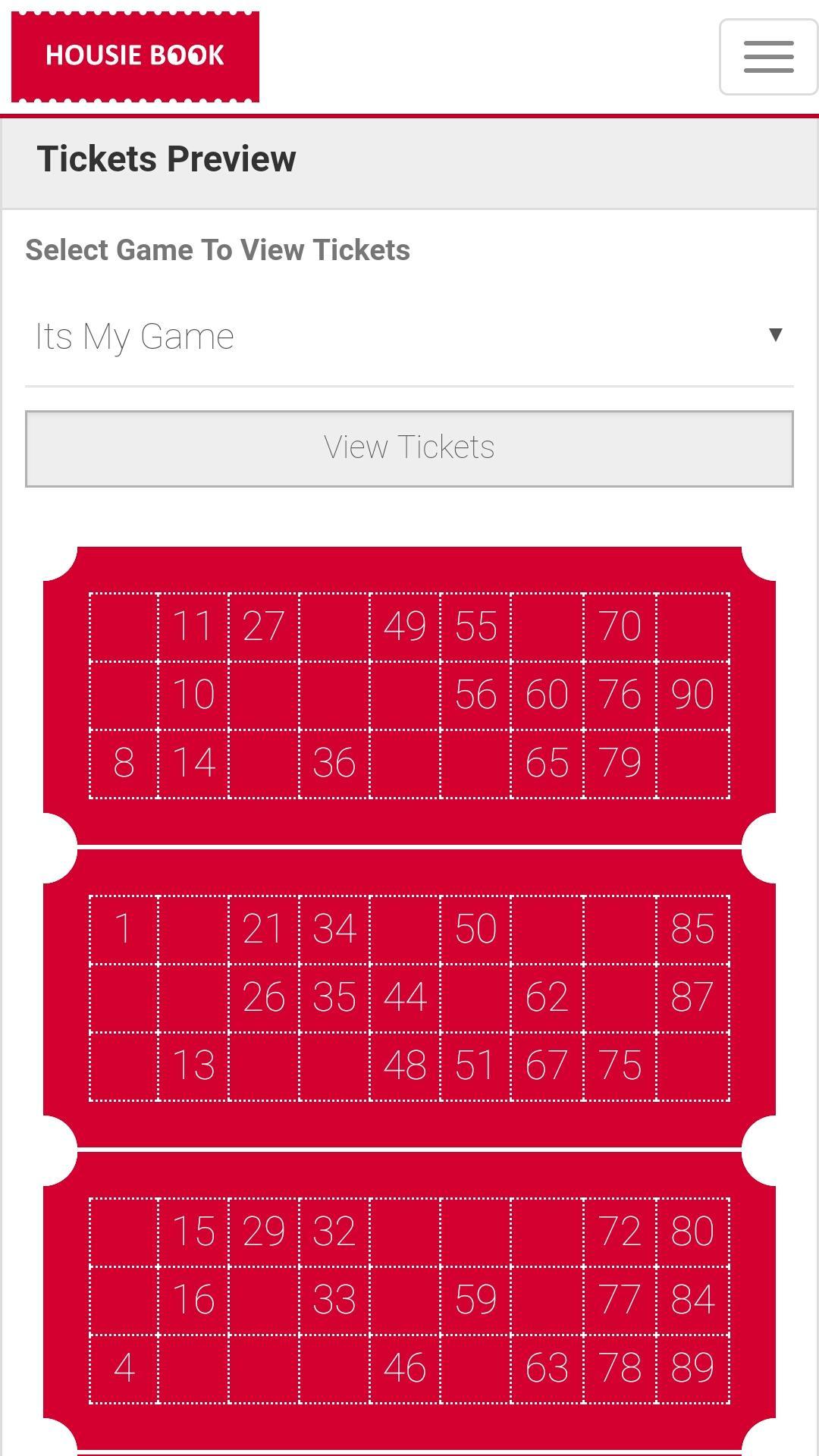The image size is (819, 1456).
Task: Expand the Its My Game dropdown
Action: (409, 336)
